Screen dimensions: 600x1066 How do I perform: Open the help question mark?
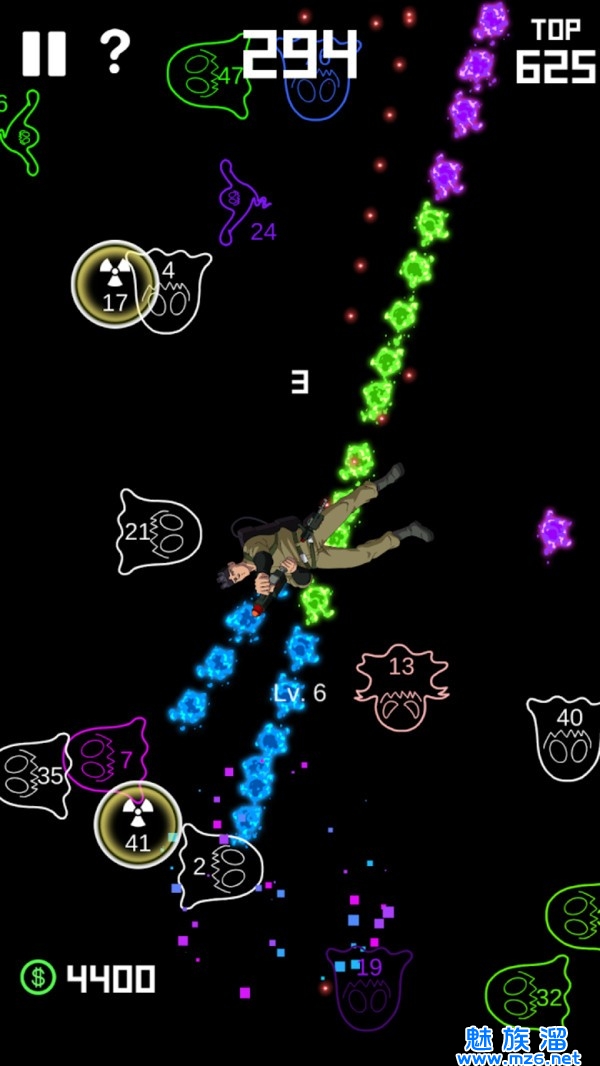pos(114,51)
